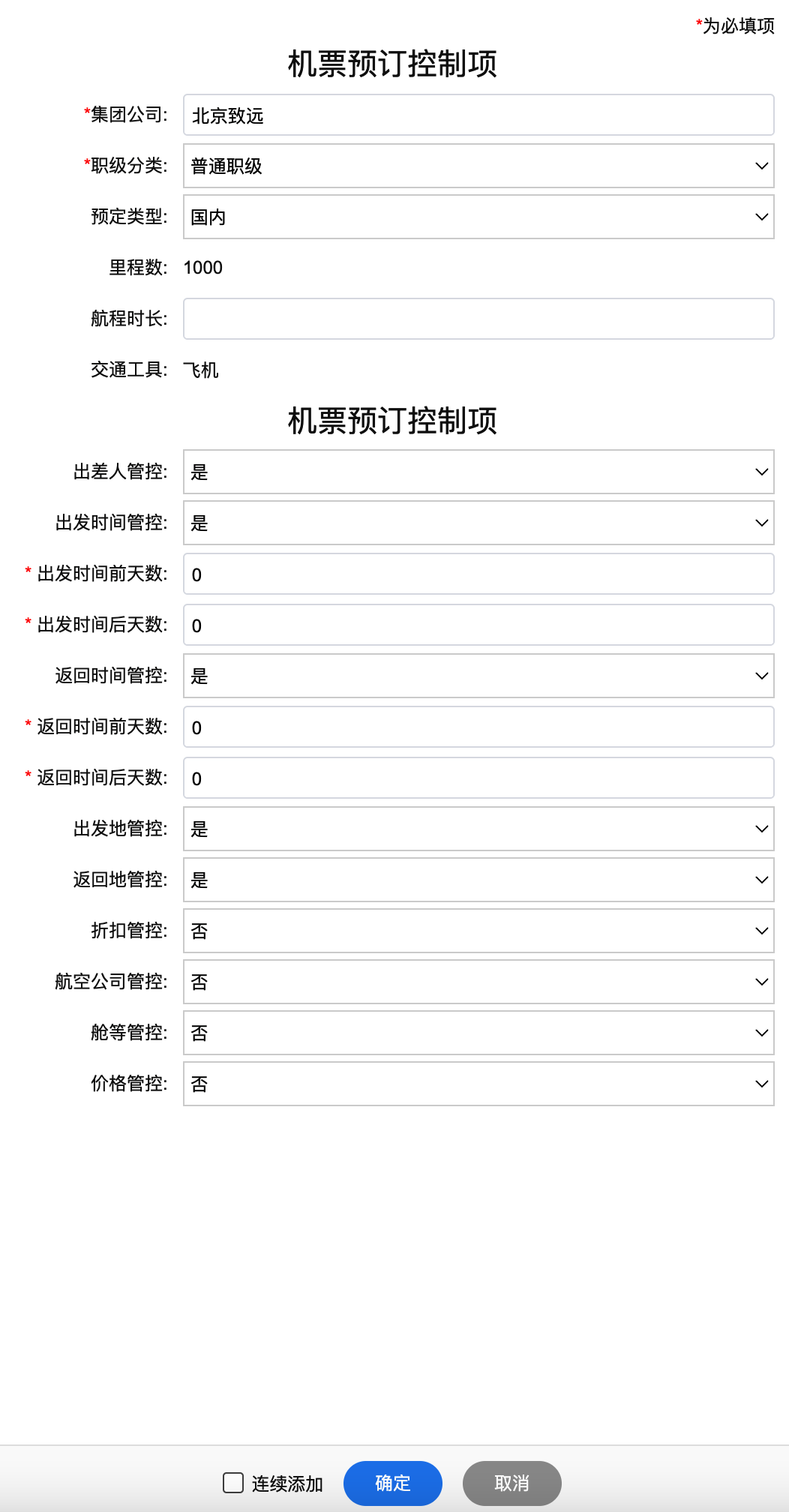The image size is (789, 1512).
Task: Expand the 返回时间管控 dropdown
Action: click(x=478, y=676)
